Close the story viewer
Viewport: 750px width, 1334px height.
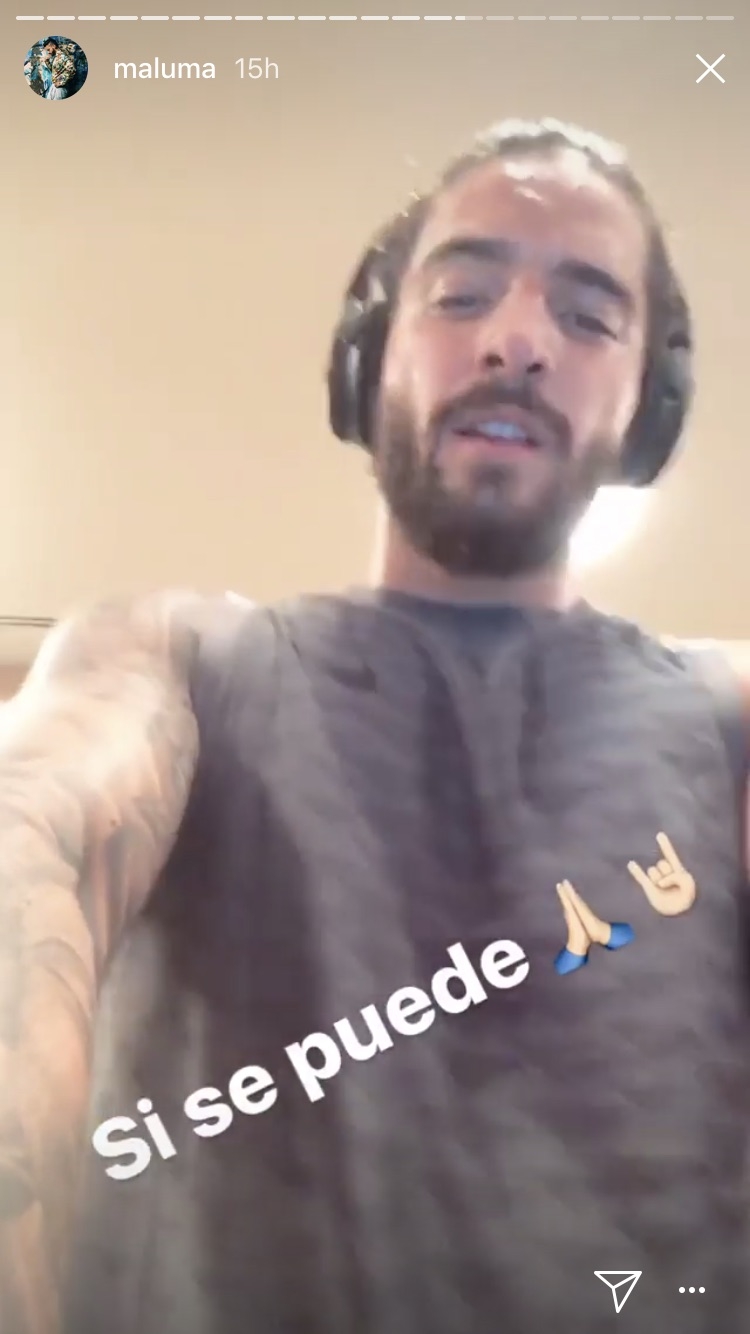(710, 68)
